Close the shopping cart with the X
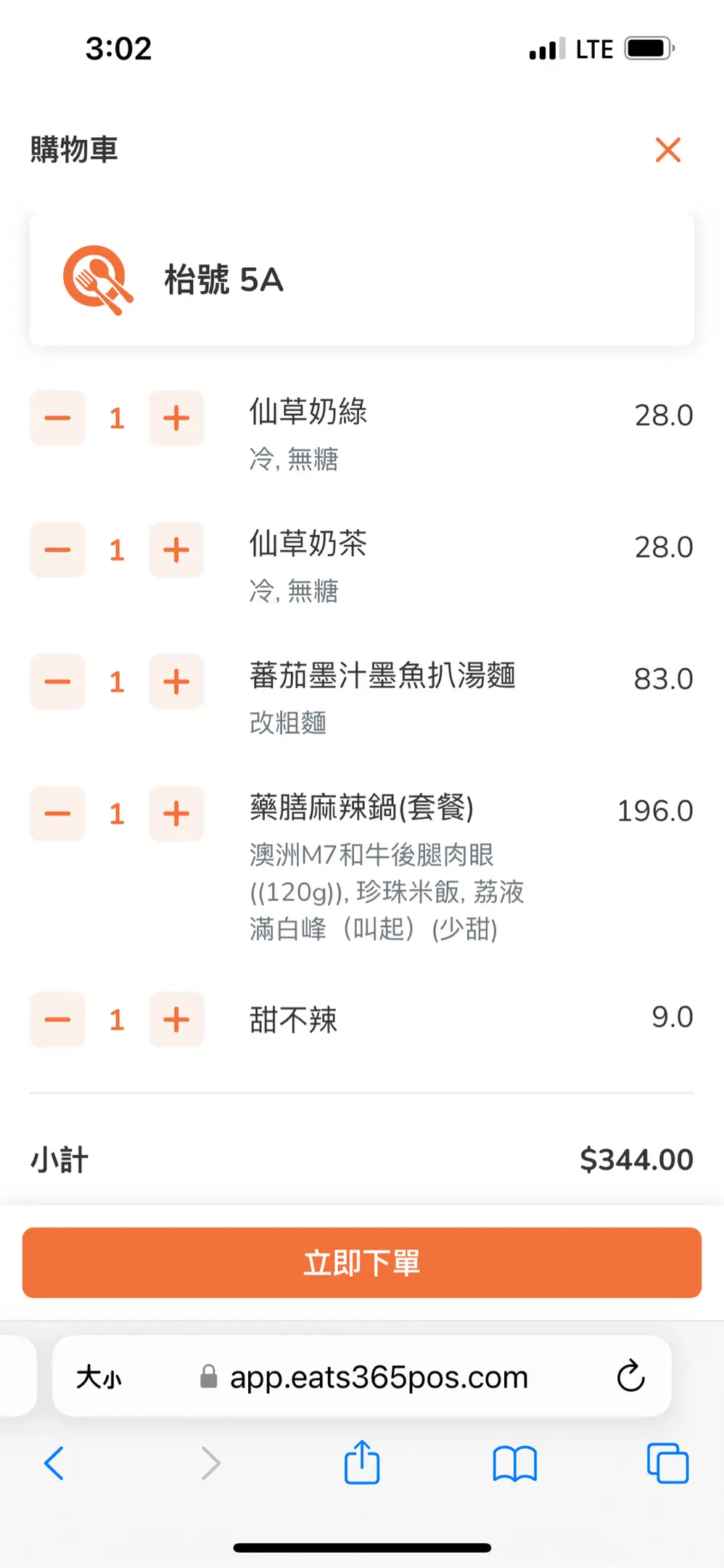The image size is (724, 1568). click(667, 150)
